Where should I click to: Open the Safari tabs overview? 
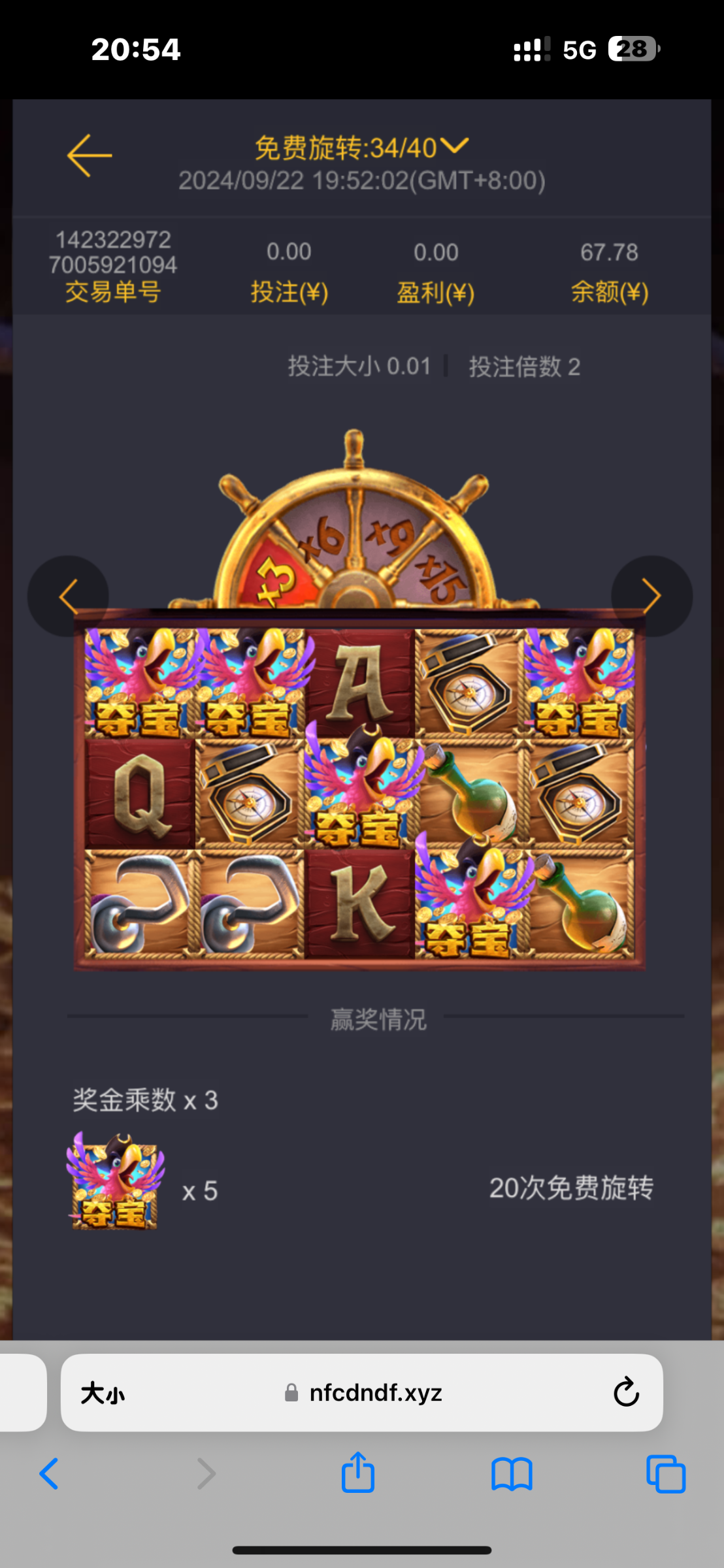[x=665, y=1474]
